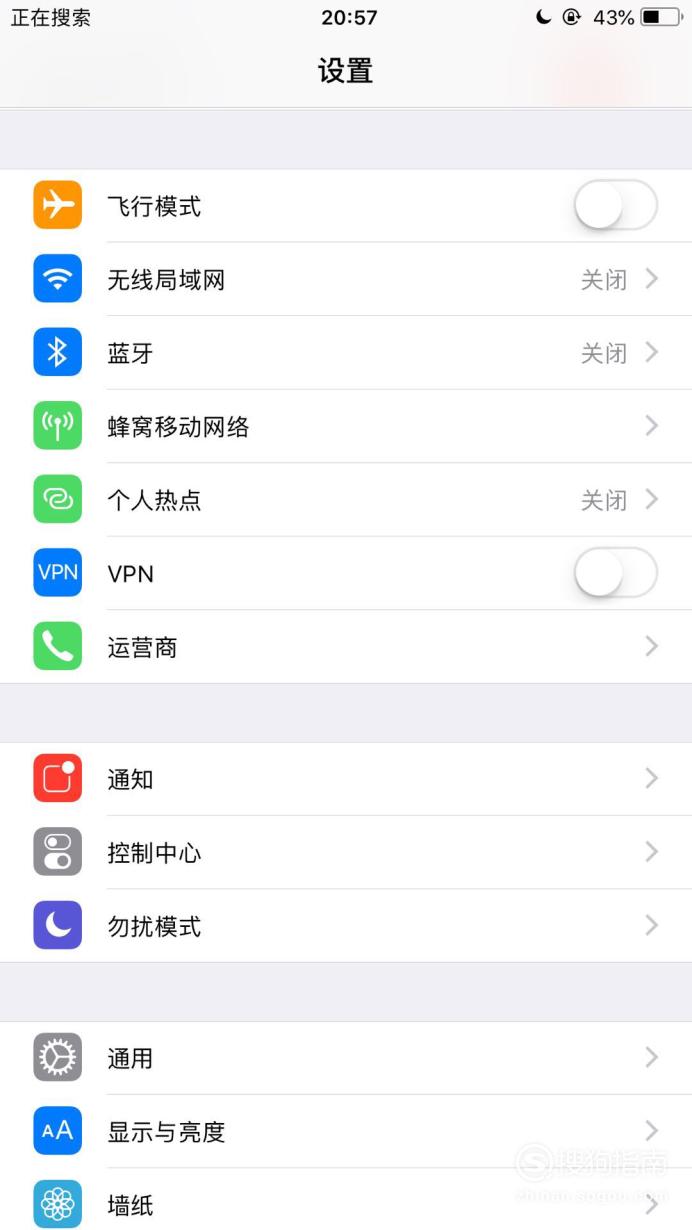This screenshot has width=692, height=1230.
Task: Open 通知 settings
Action: 346,779
